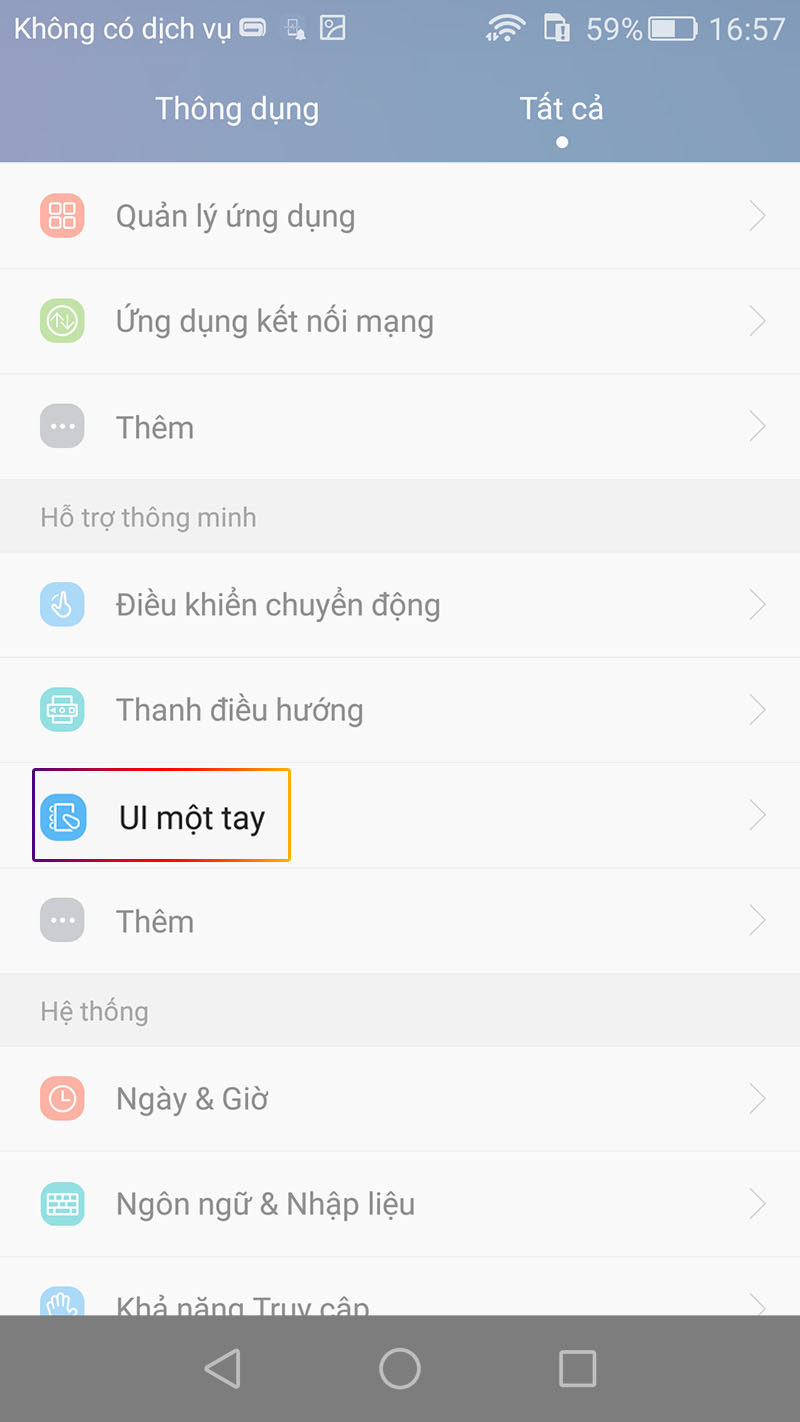
Task: Click the ellipsis icon on first Thêm row
Action: (x=62, y=426)
